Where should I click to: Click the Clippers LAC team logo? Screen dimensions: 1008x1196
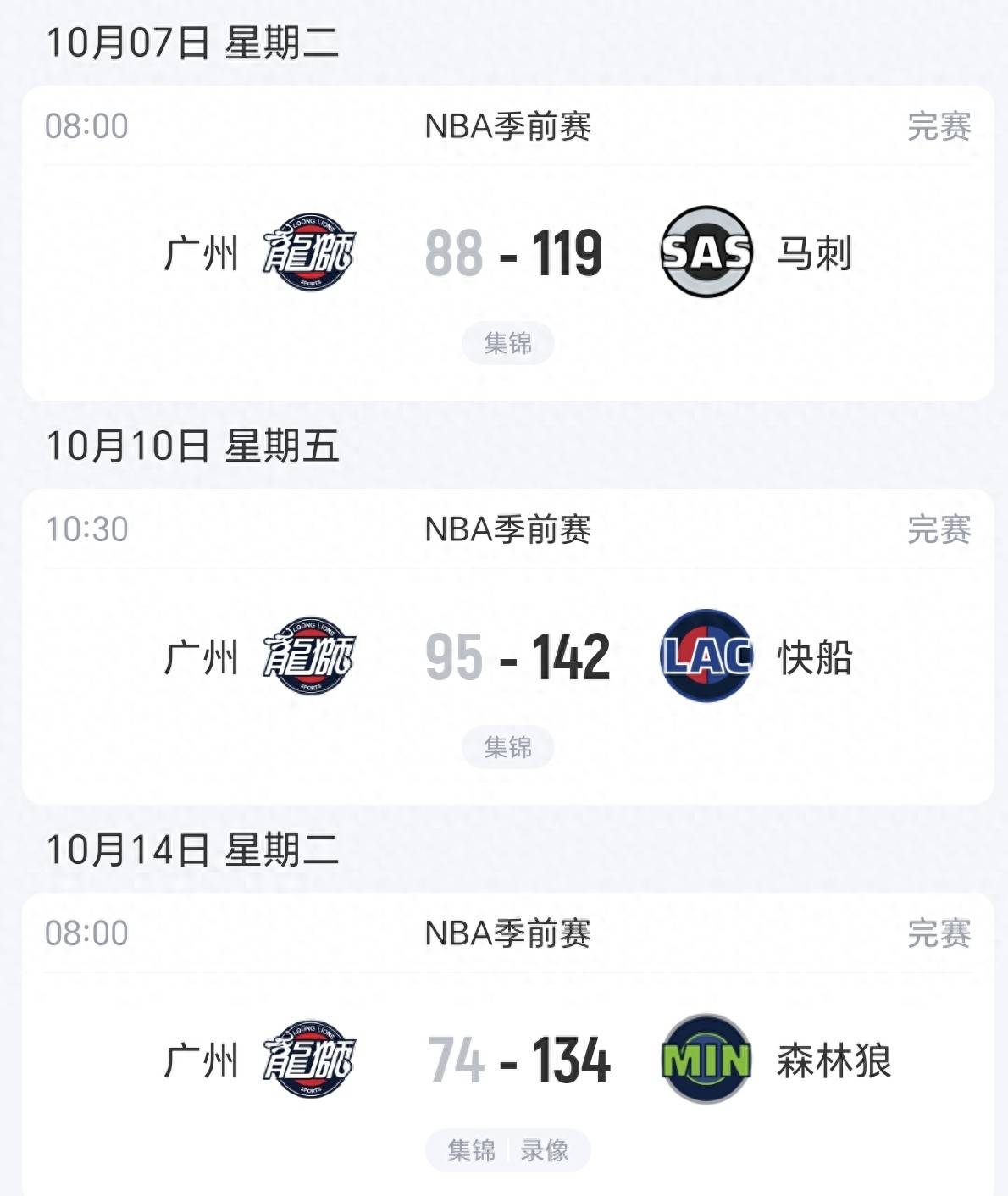click(706, 657)
